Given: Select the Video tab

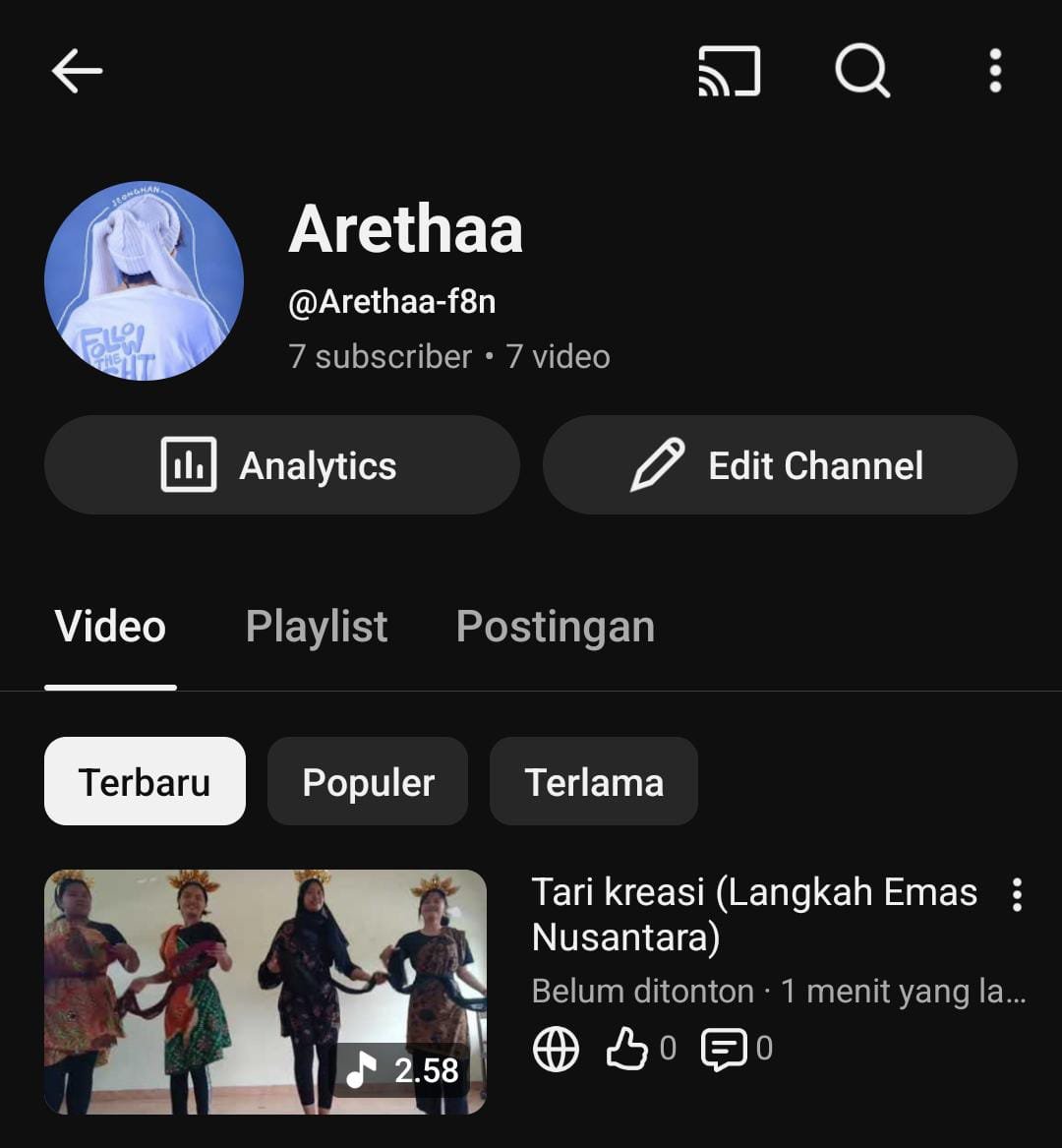Looking at the screenshot, I should (110, 627).
